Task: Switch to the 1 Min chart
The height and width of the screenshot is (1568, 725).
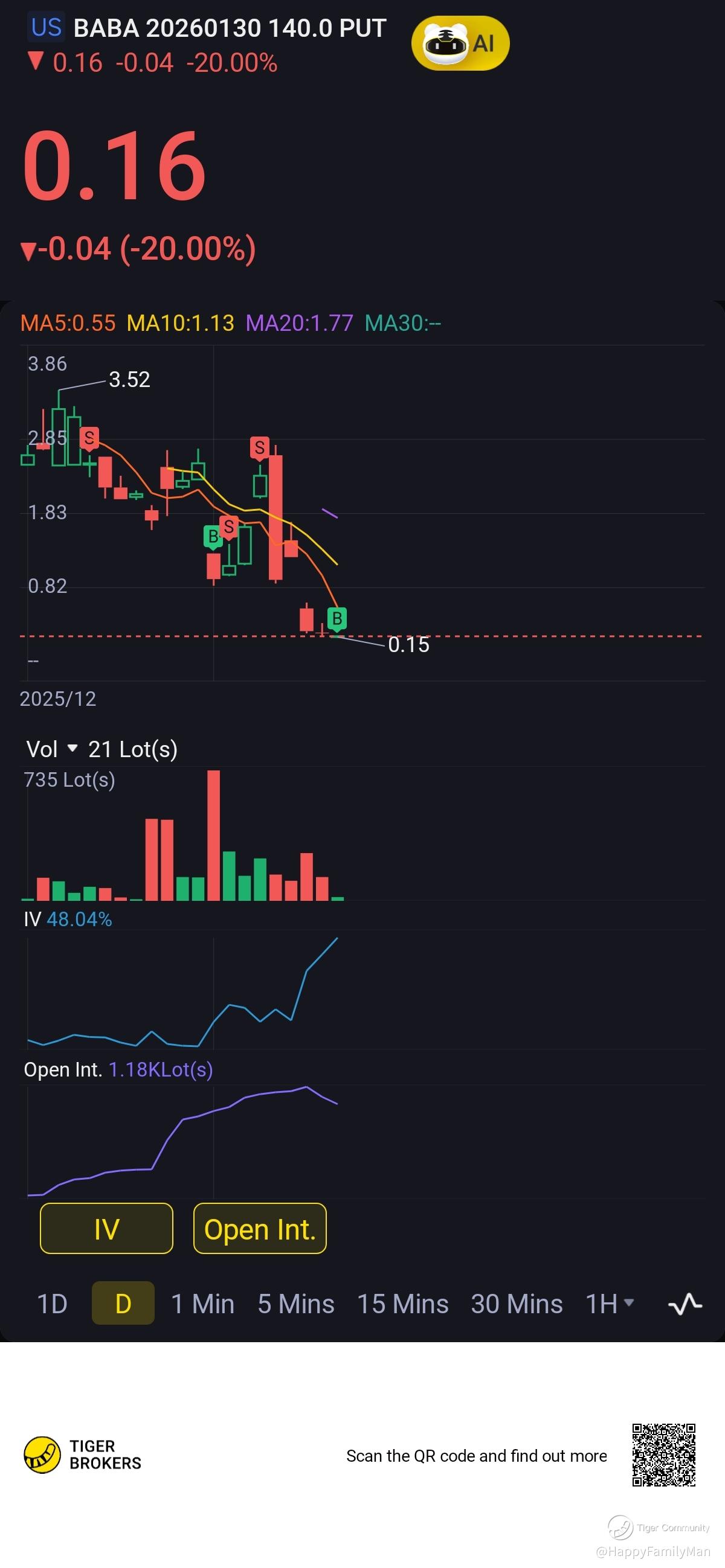Action: tap(203, 1303)
